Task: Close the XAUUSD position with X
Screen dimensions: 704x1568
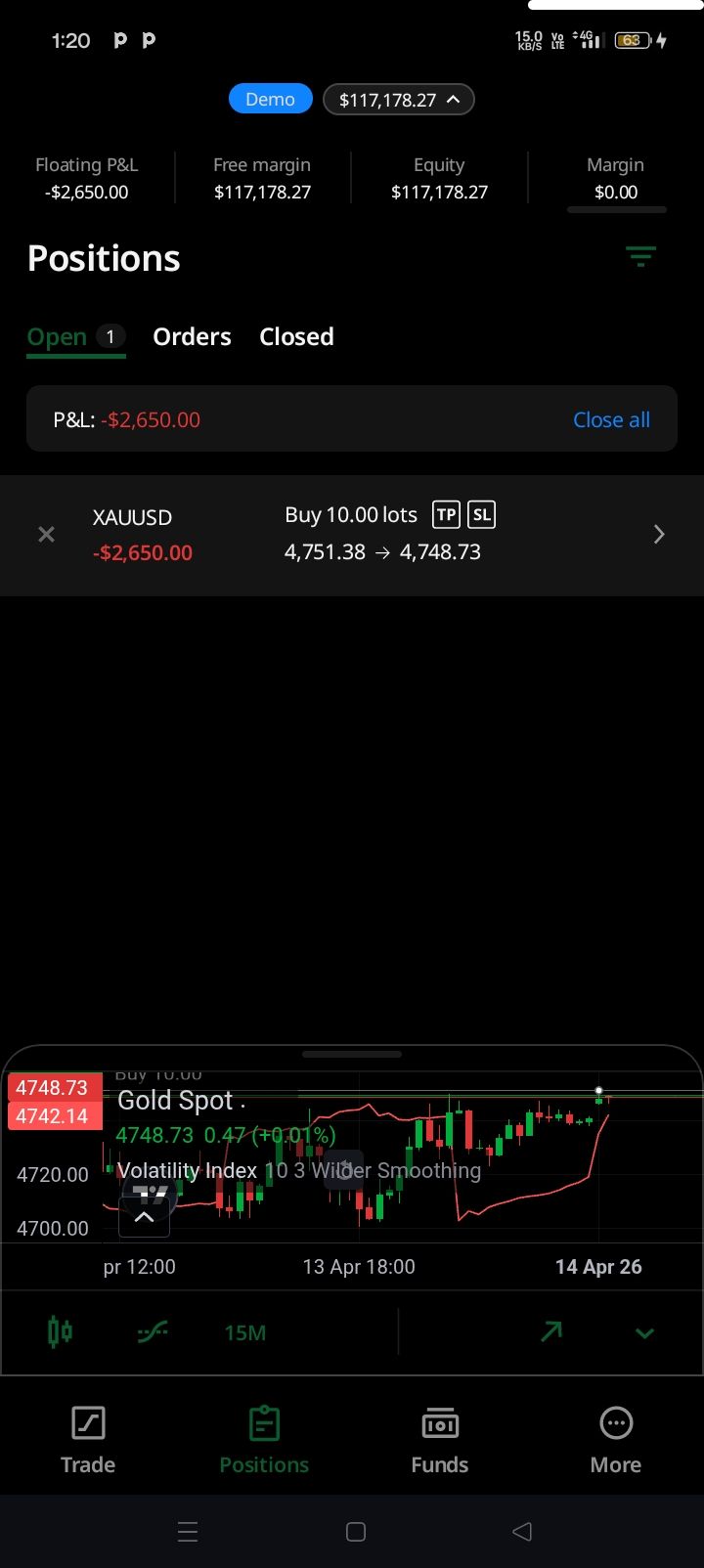Action: [x=46, y=535]
